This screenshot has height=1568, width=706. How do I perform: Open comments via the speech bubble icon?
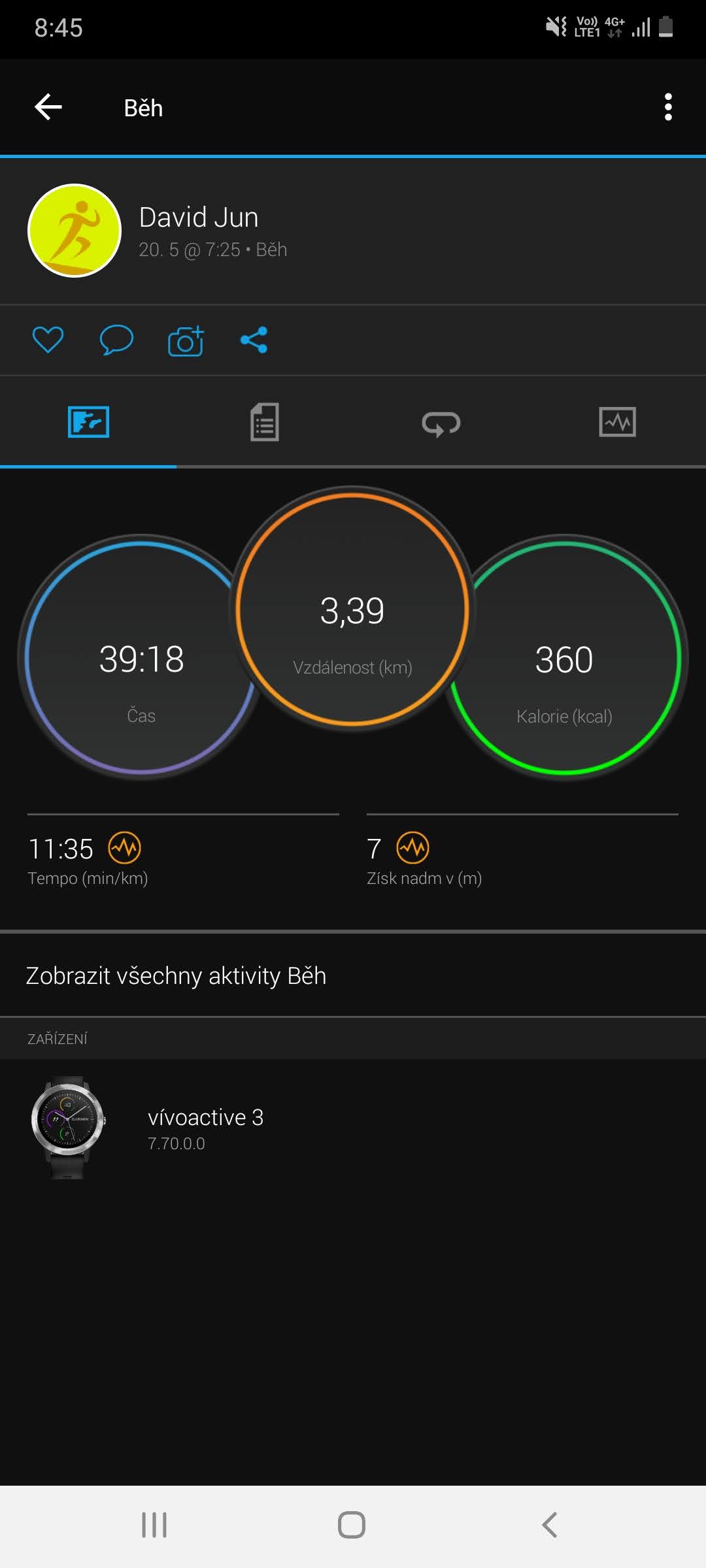point(116,340)
